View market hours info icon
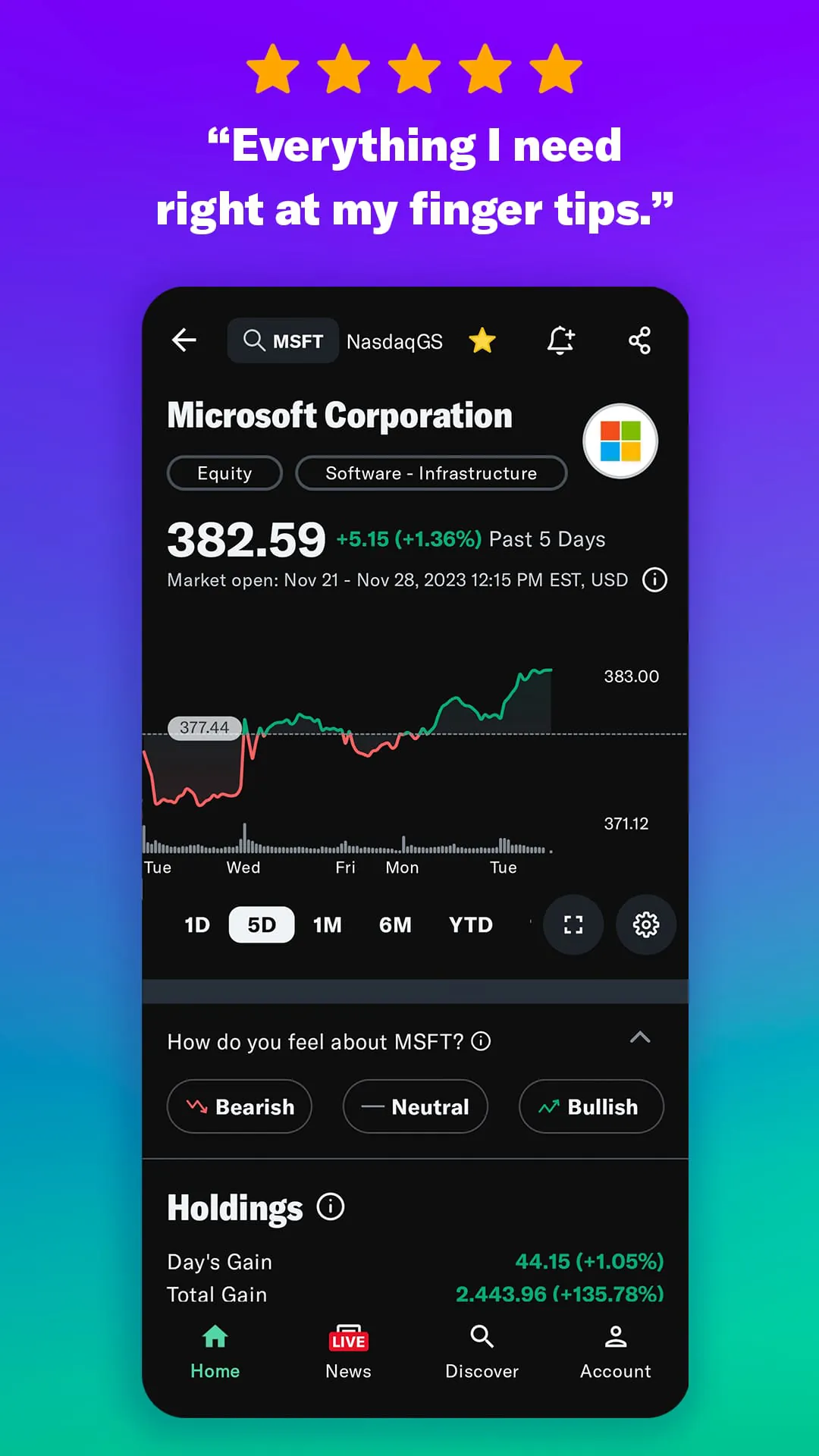This screenshot has width=819, height=1456. [x=654, y=580]
